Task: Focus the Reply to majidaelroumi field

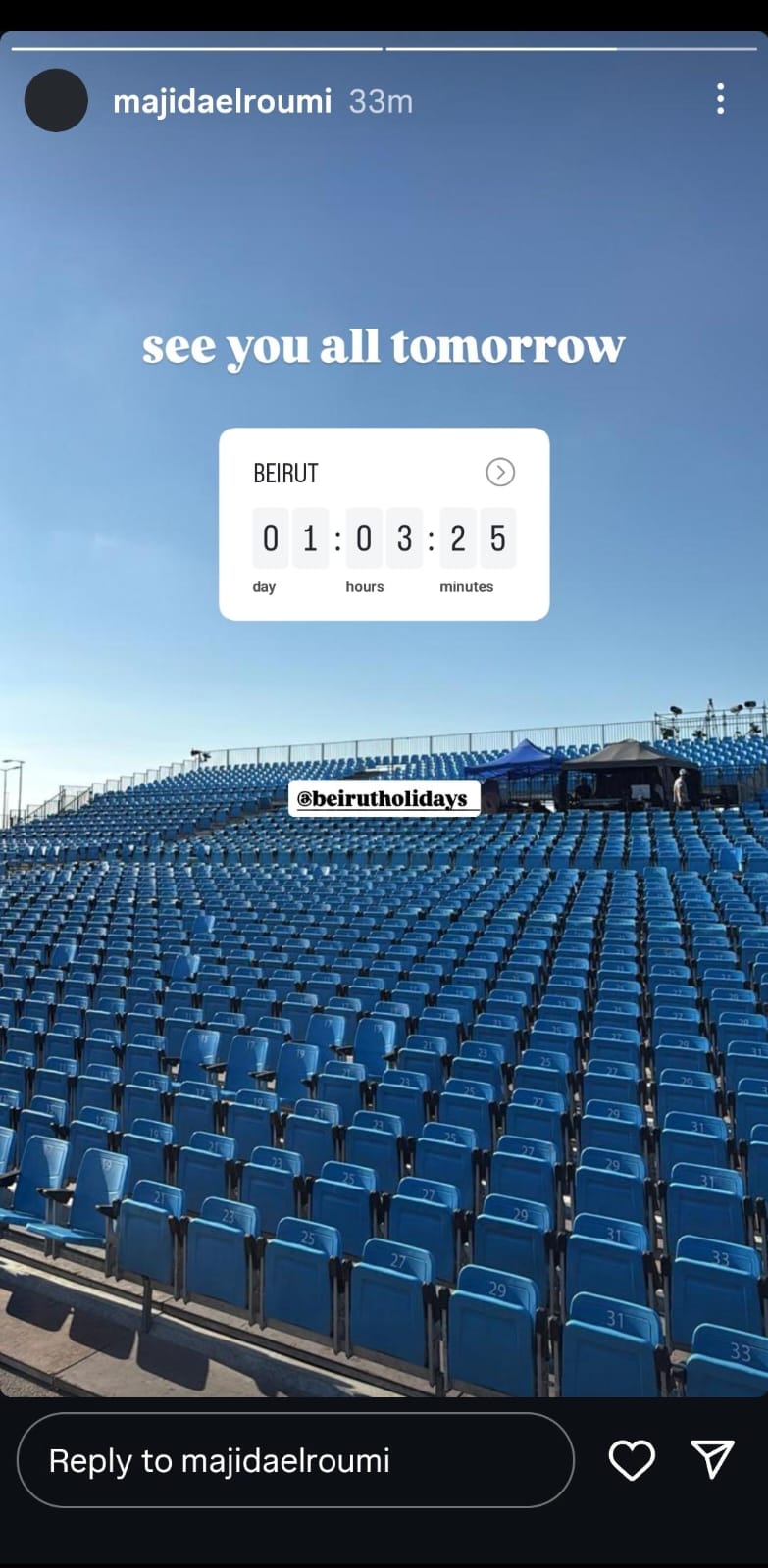Action: pyautogui.click(x=294, y=1460)
